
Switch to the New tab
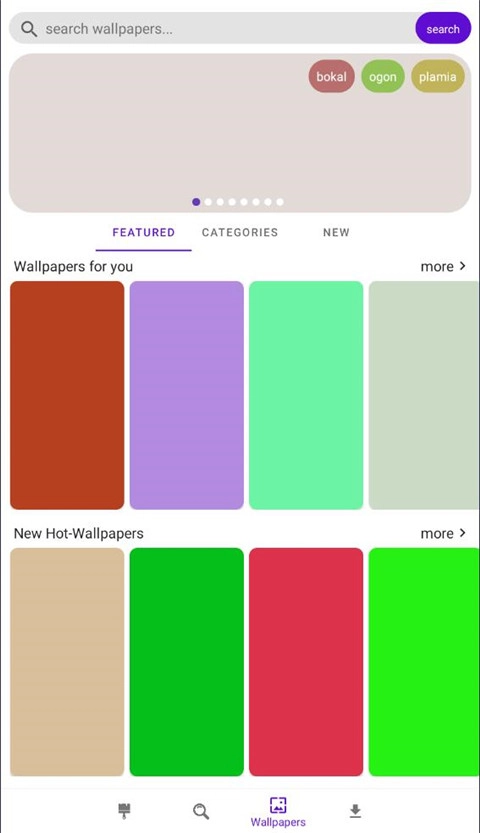tap(336, 233)
